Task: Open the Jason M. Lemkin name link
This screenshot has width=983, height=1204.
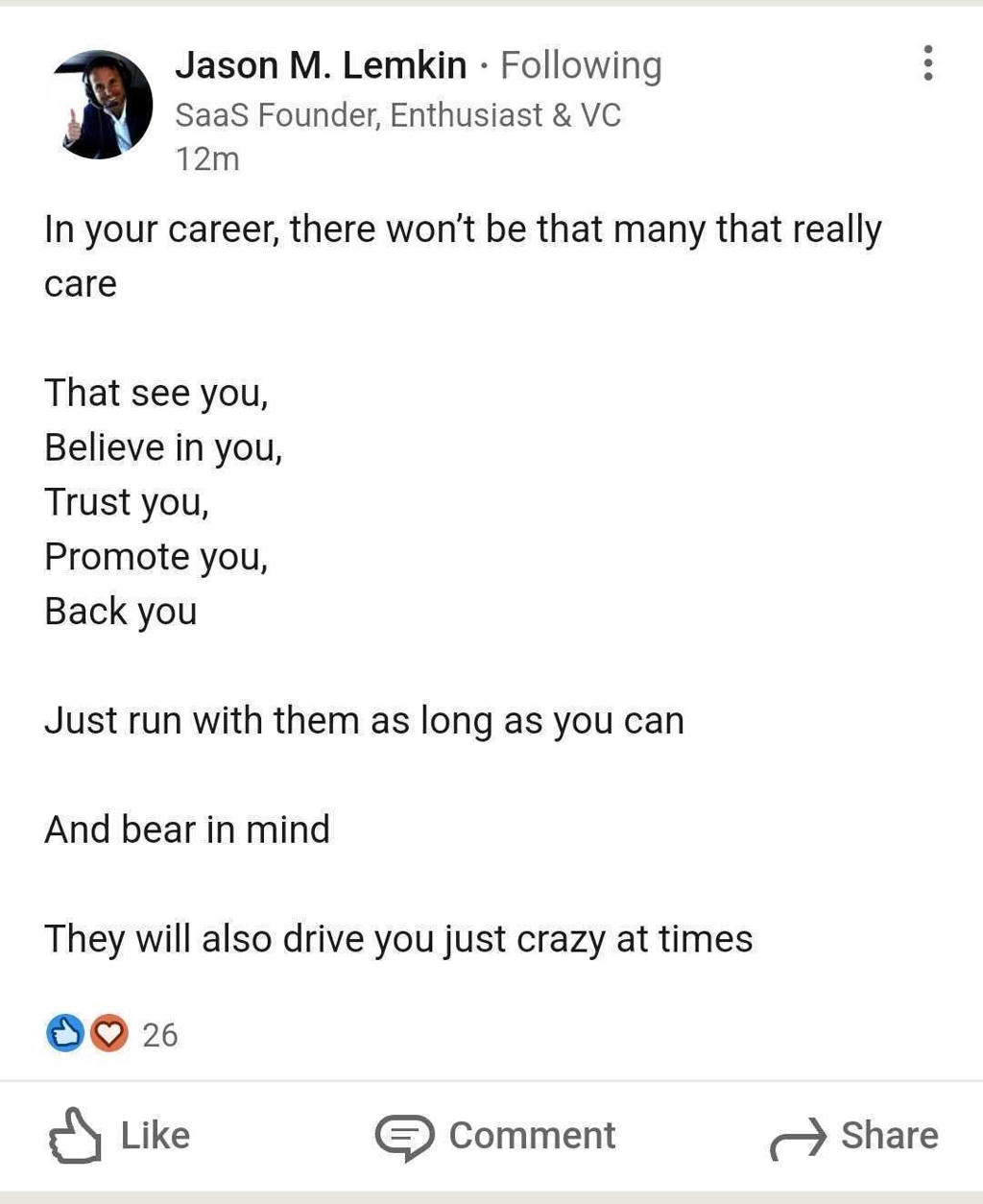Action: point(321,65)
